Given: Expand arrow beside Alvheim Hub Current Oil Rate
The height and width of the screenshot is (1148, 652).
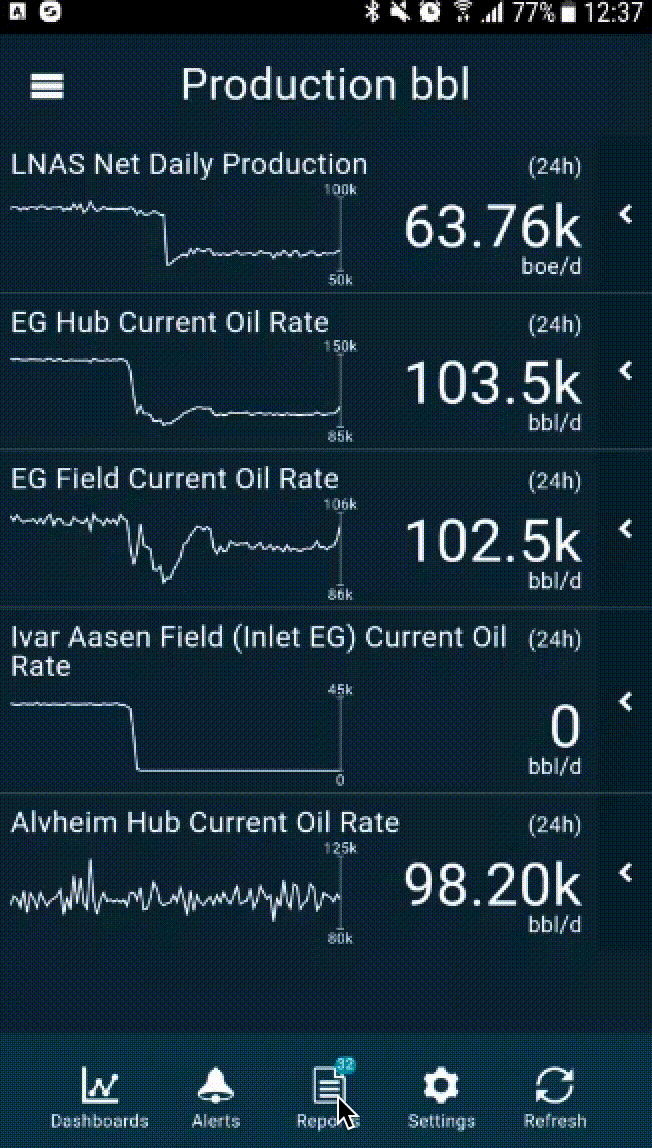Looking at the screenshot, I should click(x=626, y=873).
